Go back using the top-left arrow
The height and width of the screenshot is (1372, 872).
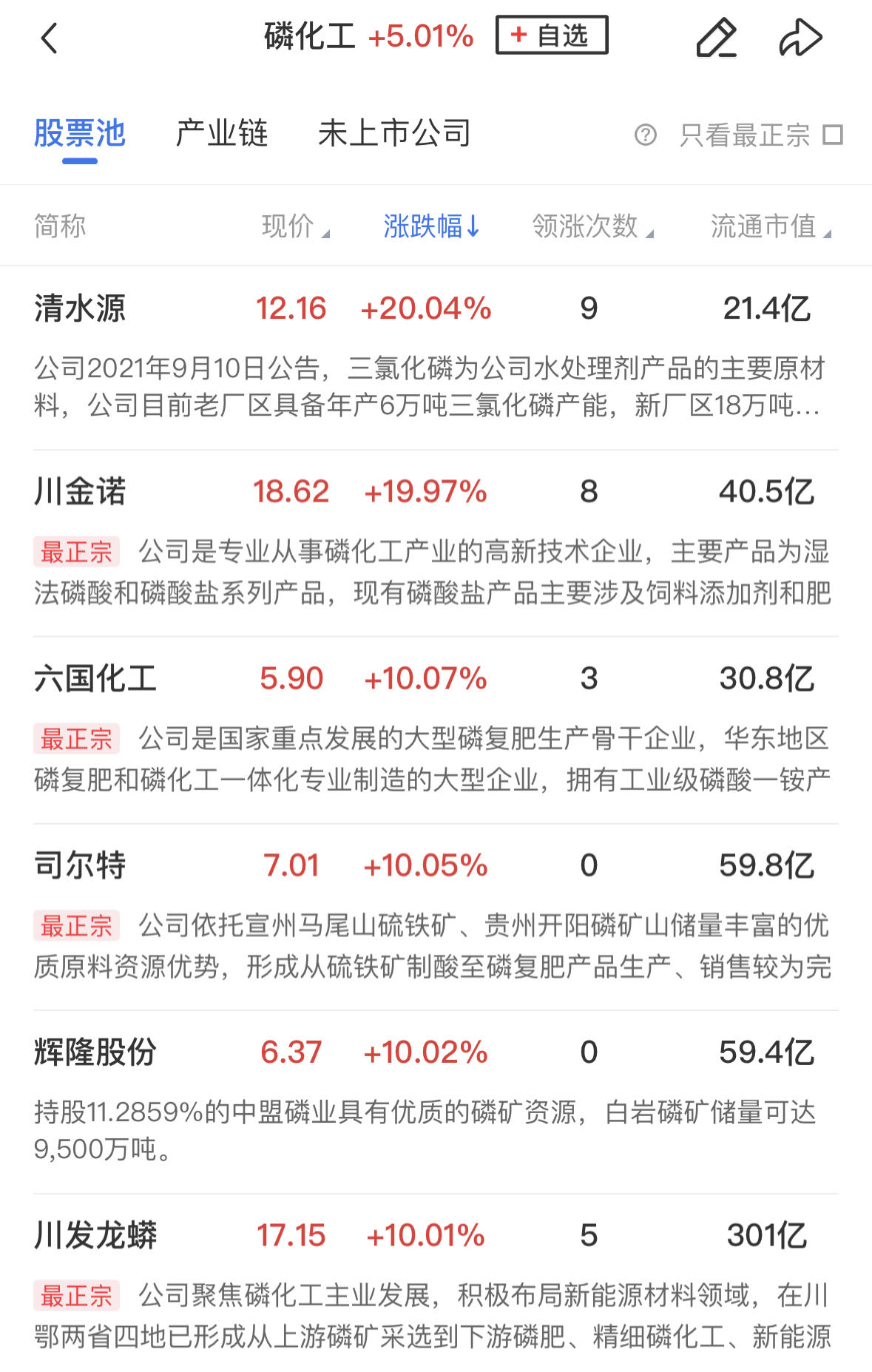click(50, 38)
